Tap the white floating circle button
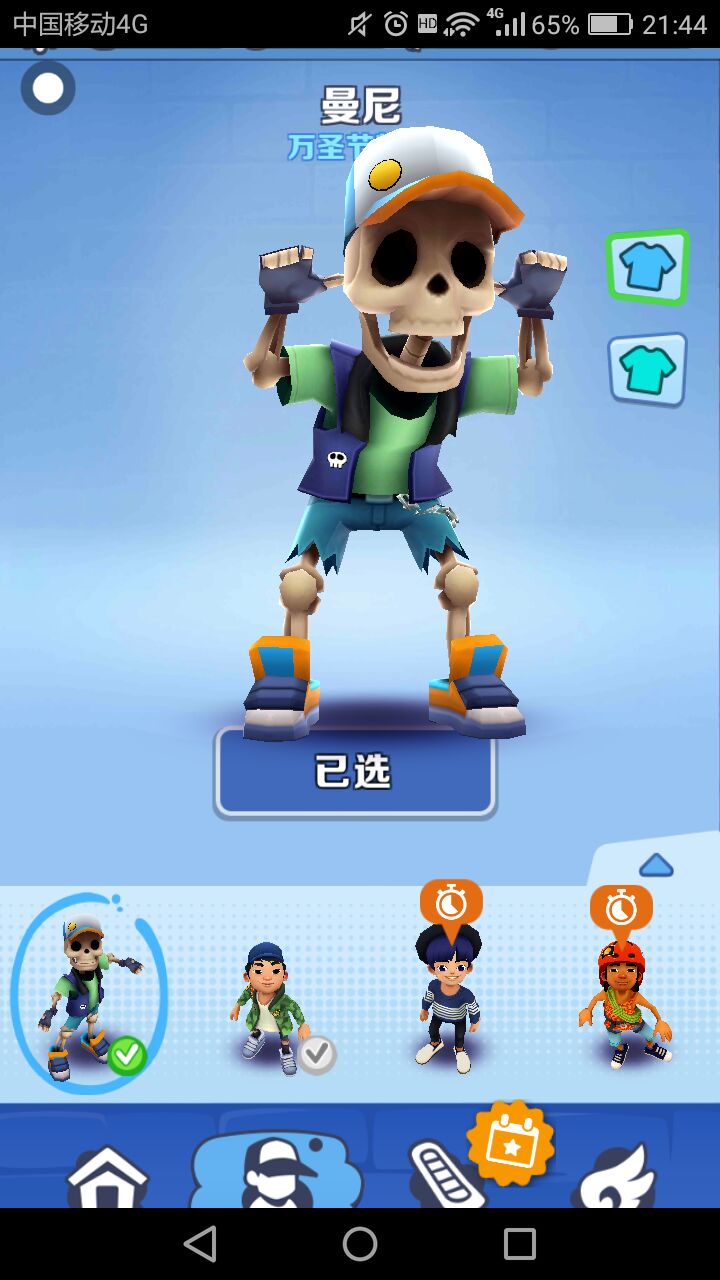This screenshot has width=720, height=1280. 48,88
